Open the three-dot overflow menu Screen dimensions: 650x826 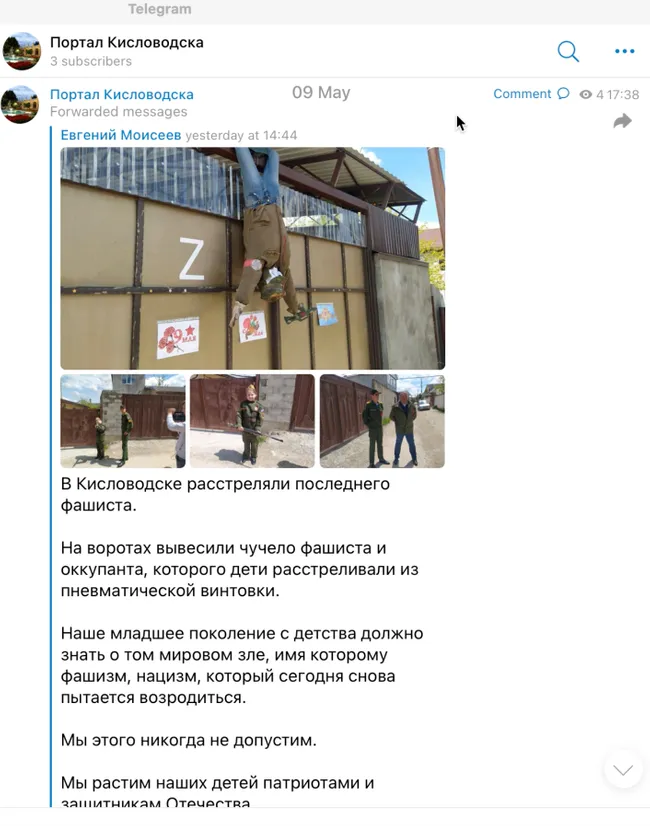click(x=625, y=51)
